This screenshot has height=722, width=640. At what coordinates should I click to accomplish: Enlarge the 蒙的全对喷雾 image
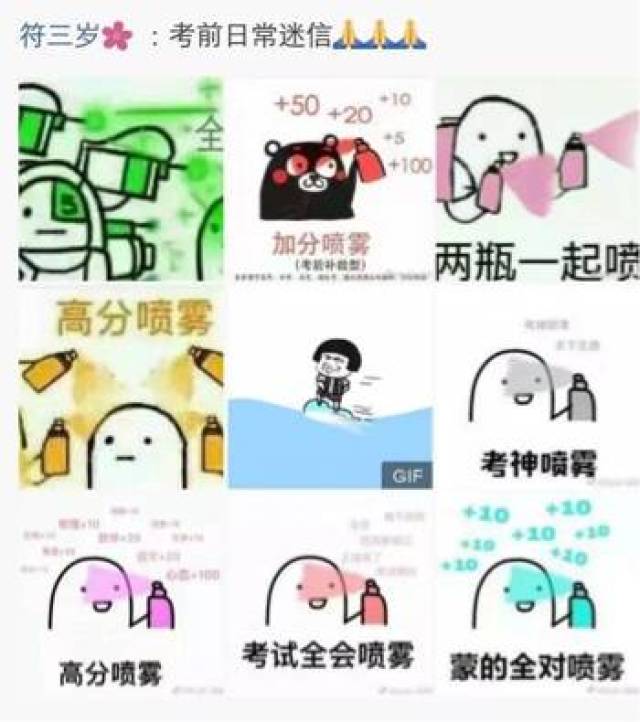(538, 595)
